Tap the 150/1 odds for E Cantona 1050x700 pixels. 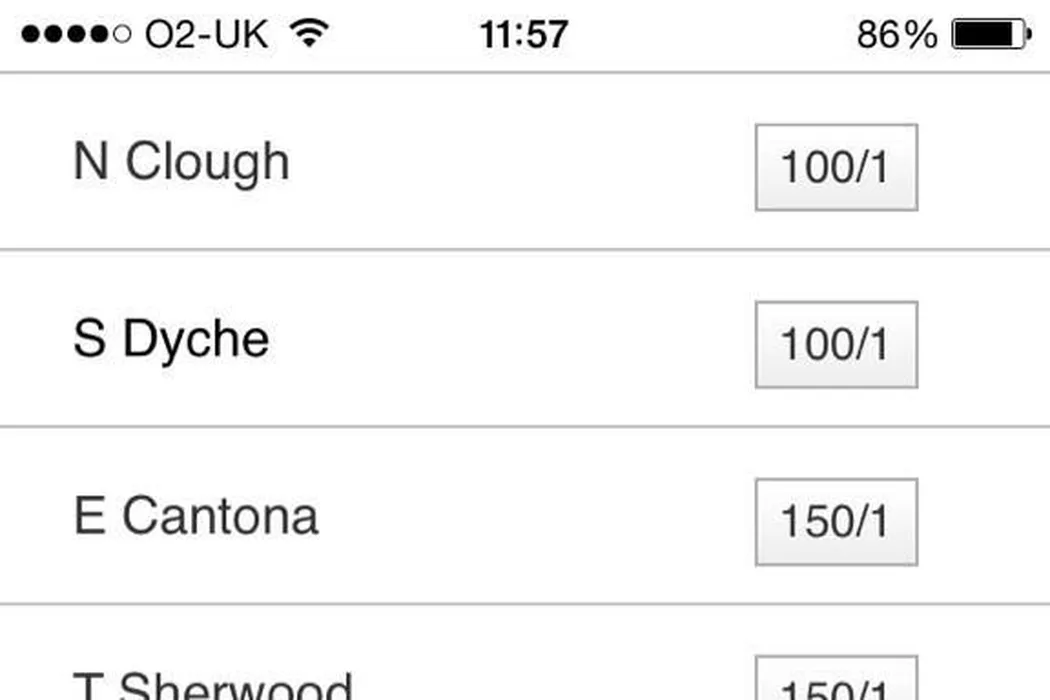(836, 521)
